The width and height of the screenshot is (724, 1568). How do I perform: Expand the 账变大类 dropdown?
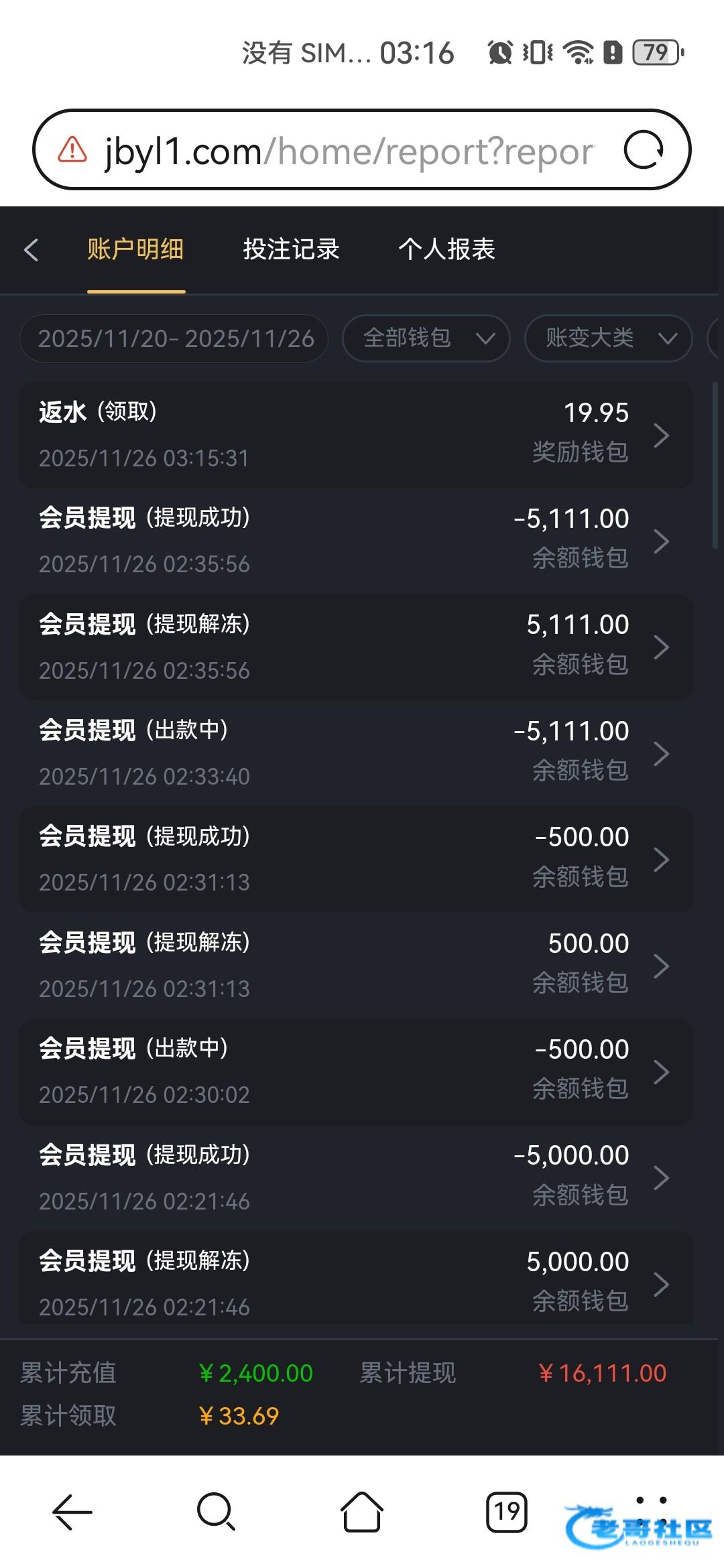608,338
